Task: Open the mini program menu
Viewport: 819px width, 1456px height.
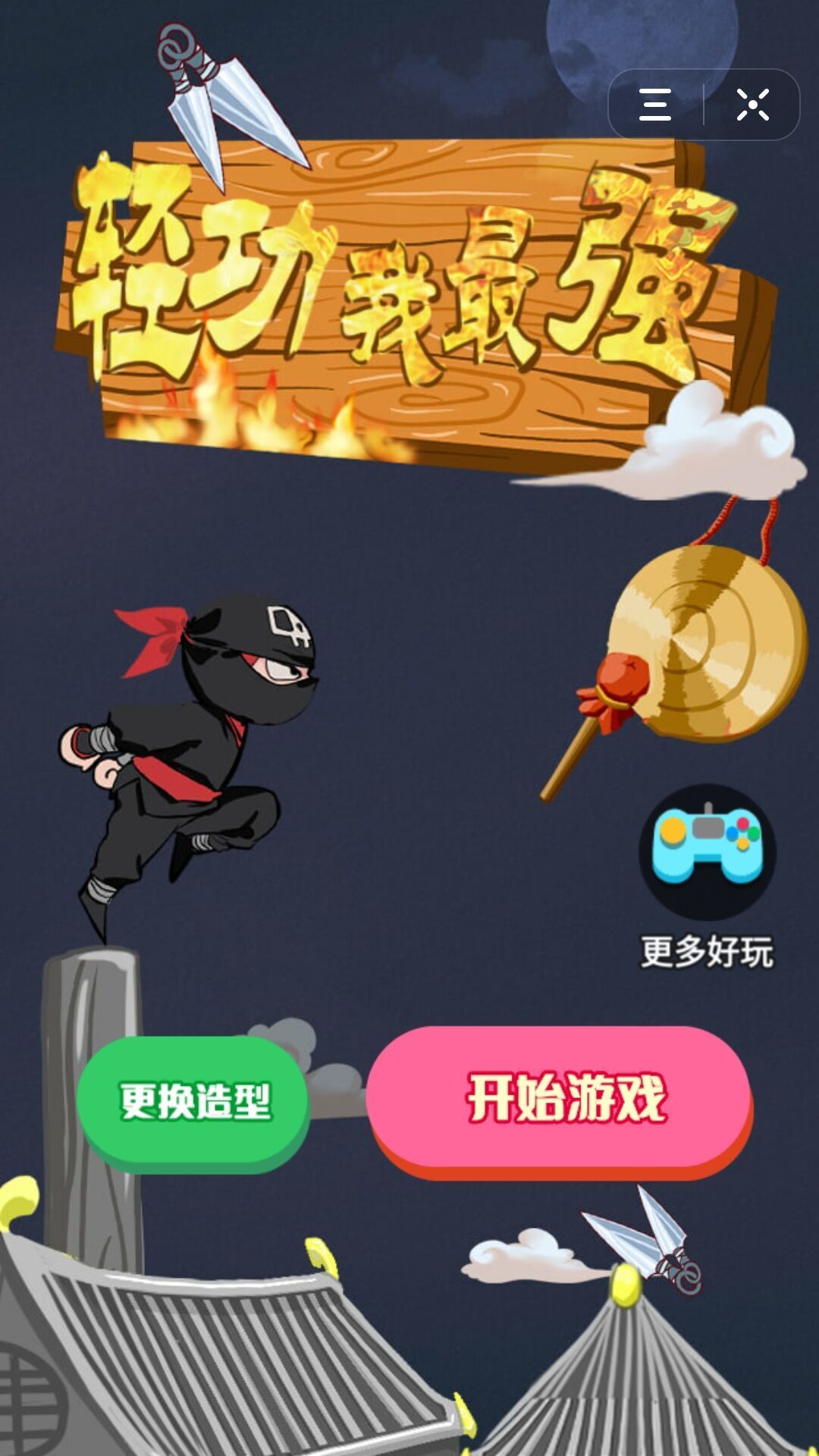Action: click(x=655, y=105)
